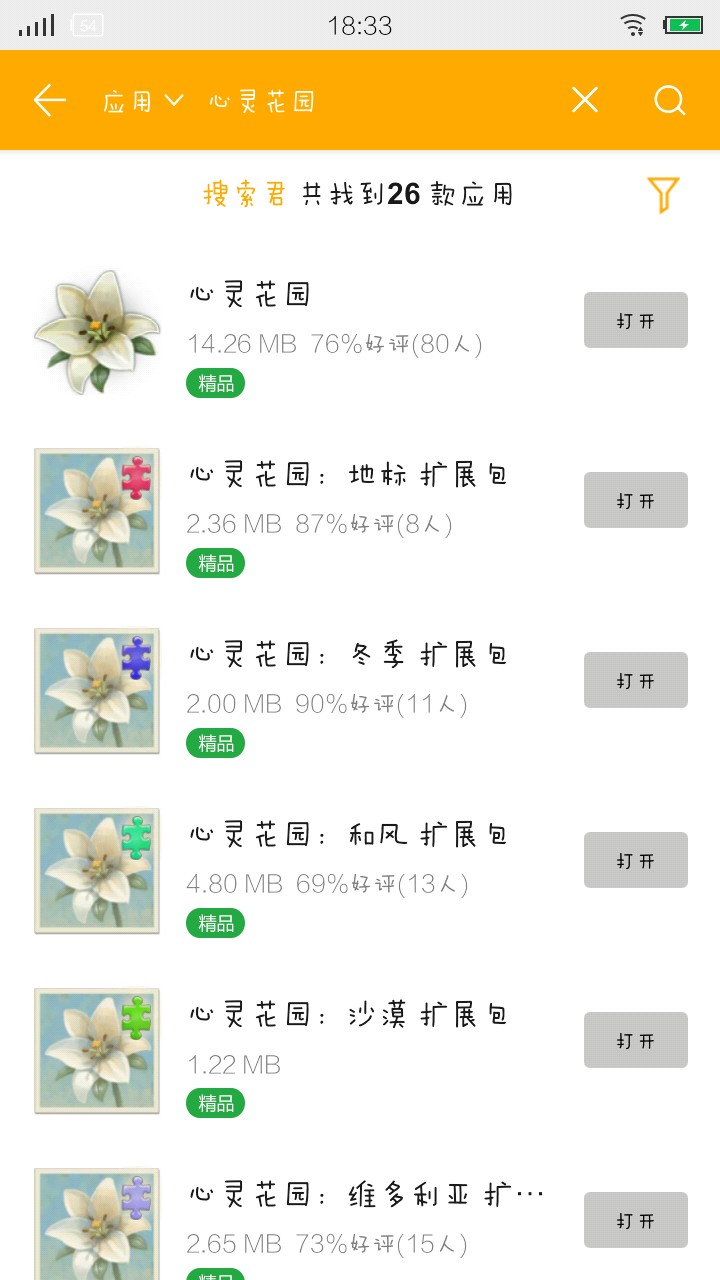
Task: Hit 打开 beside 冬季 扩展包
Action: pyautogui.click(x=635, y=680)
